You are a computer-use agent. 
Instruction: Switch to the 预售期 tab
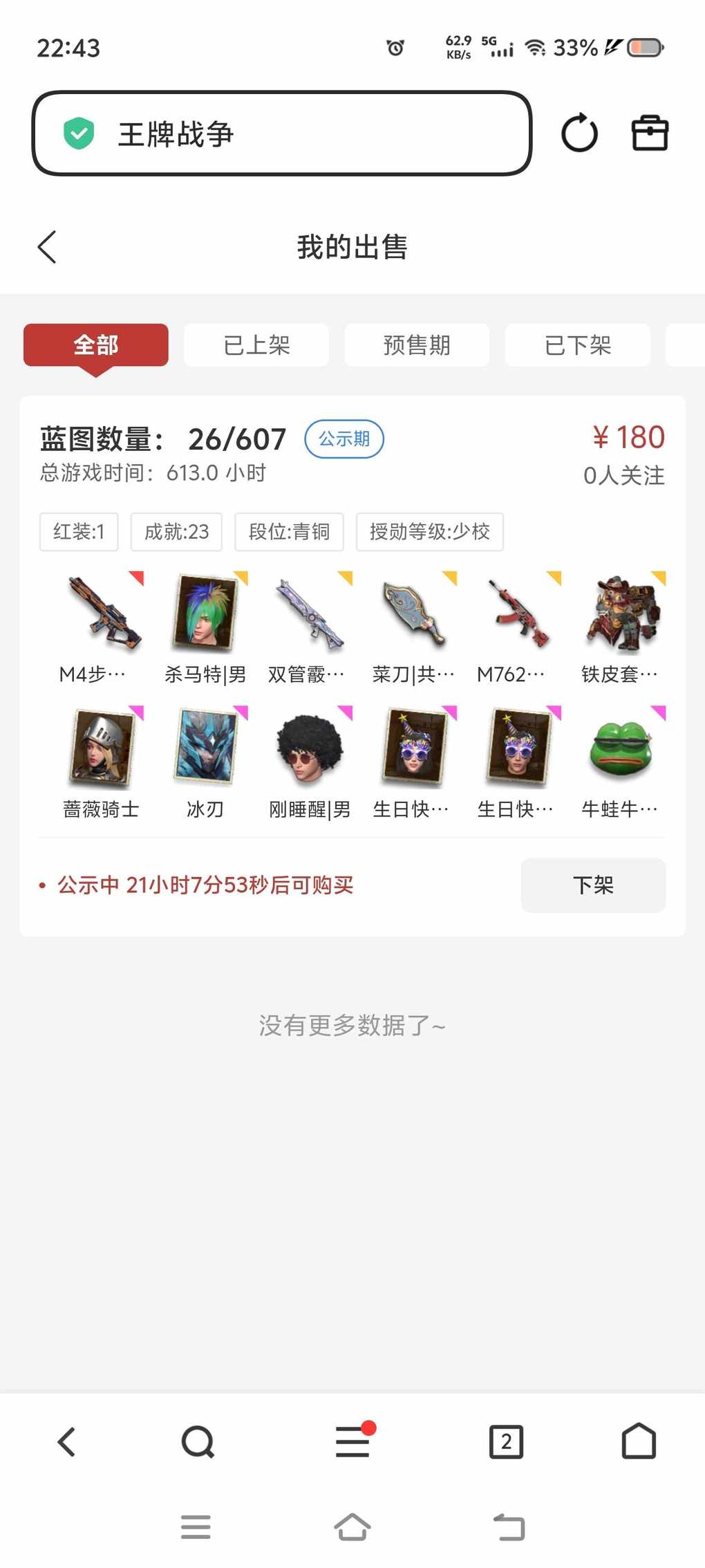click(x=417, y=344)
